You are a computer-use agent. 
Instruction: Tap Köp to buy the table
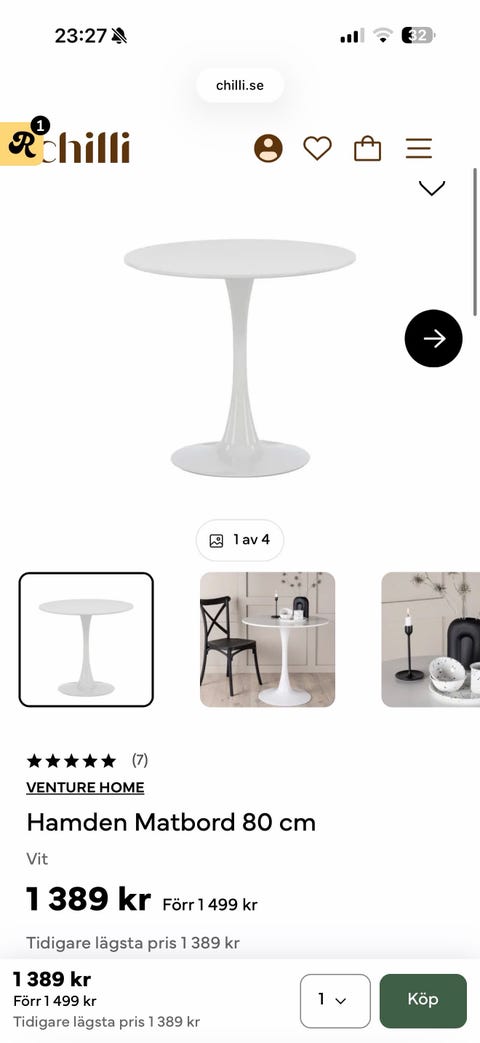tap(423, 1001)
